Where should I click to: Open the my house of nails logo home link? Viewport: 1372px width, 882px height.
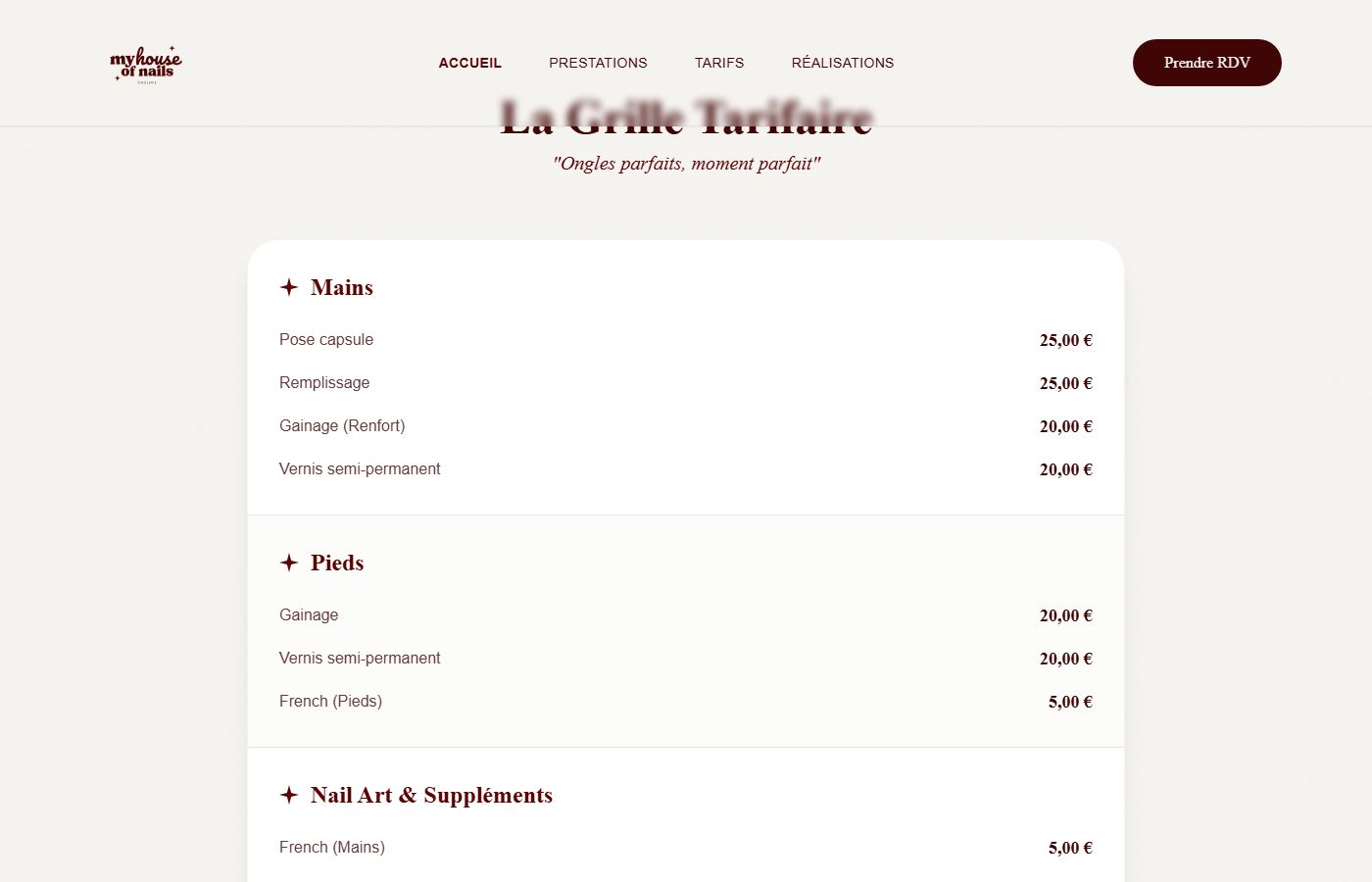pyautogui.click(x=146, y=64)
